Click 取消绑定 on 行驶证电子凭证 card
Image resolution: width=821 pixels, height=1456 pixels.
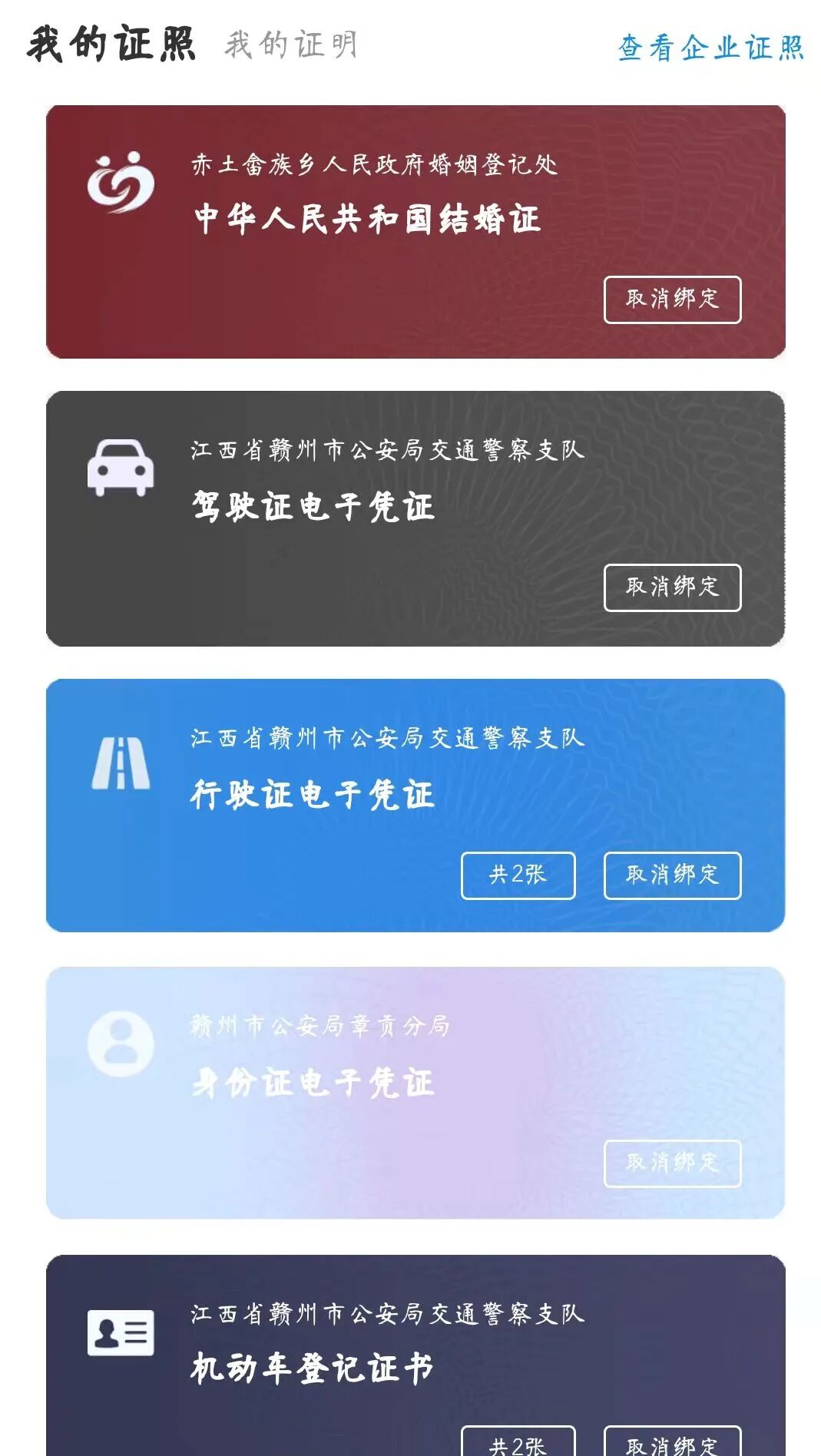[674, 875]
